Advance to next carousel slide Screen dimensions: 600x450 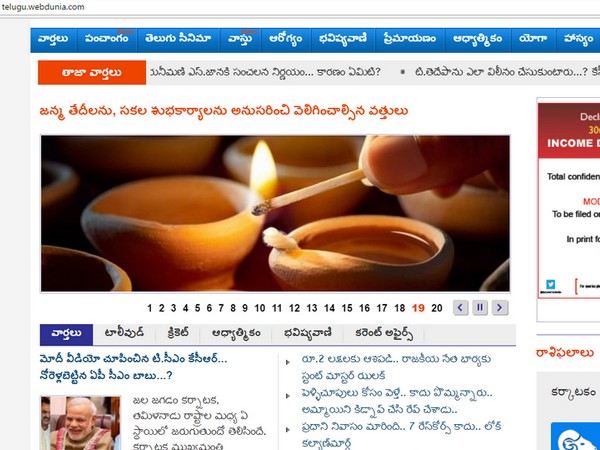(x=500, y=308)
